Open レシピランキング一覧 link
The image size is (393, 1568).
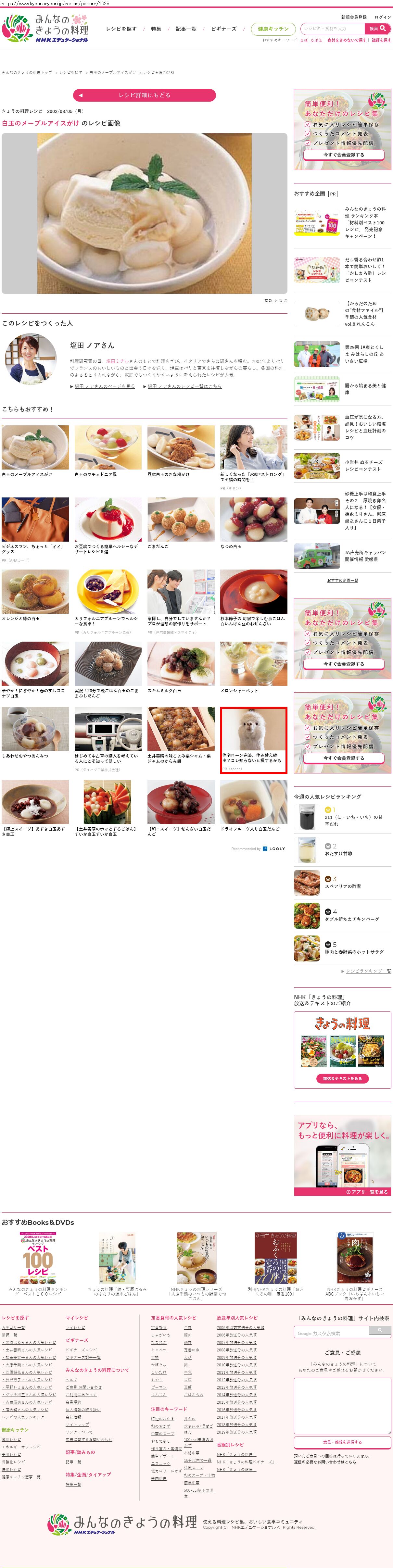[368, 971]
